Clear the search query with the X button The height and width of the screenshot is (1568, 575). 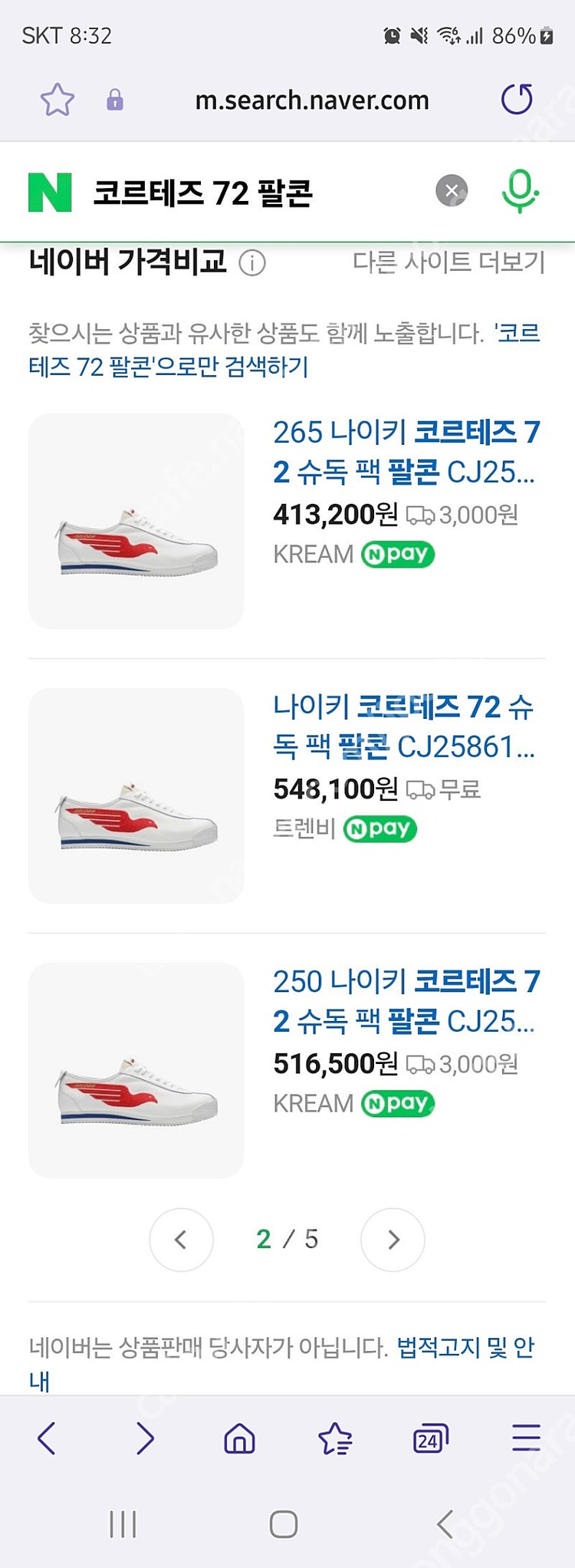452,190
